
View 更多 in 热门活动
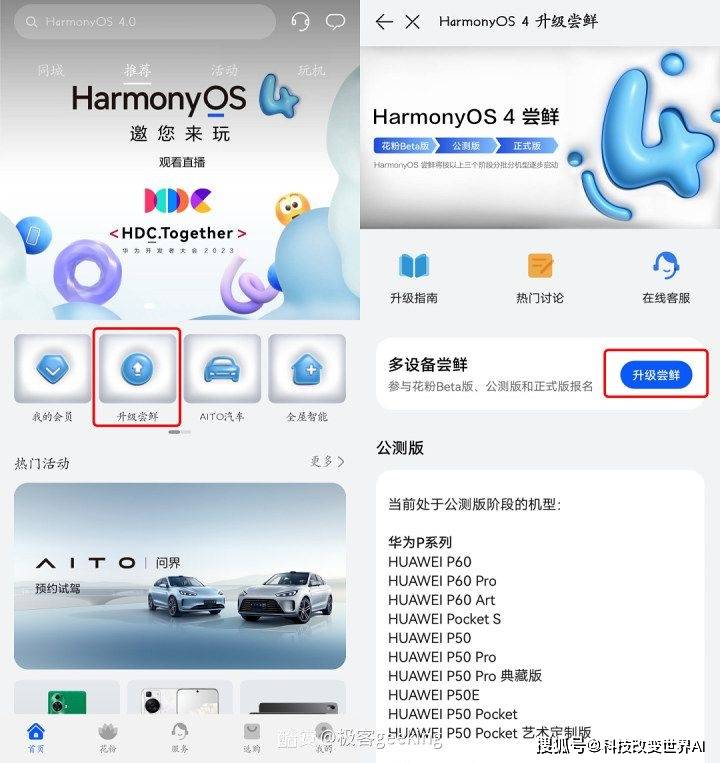pos(327,461)
